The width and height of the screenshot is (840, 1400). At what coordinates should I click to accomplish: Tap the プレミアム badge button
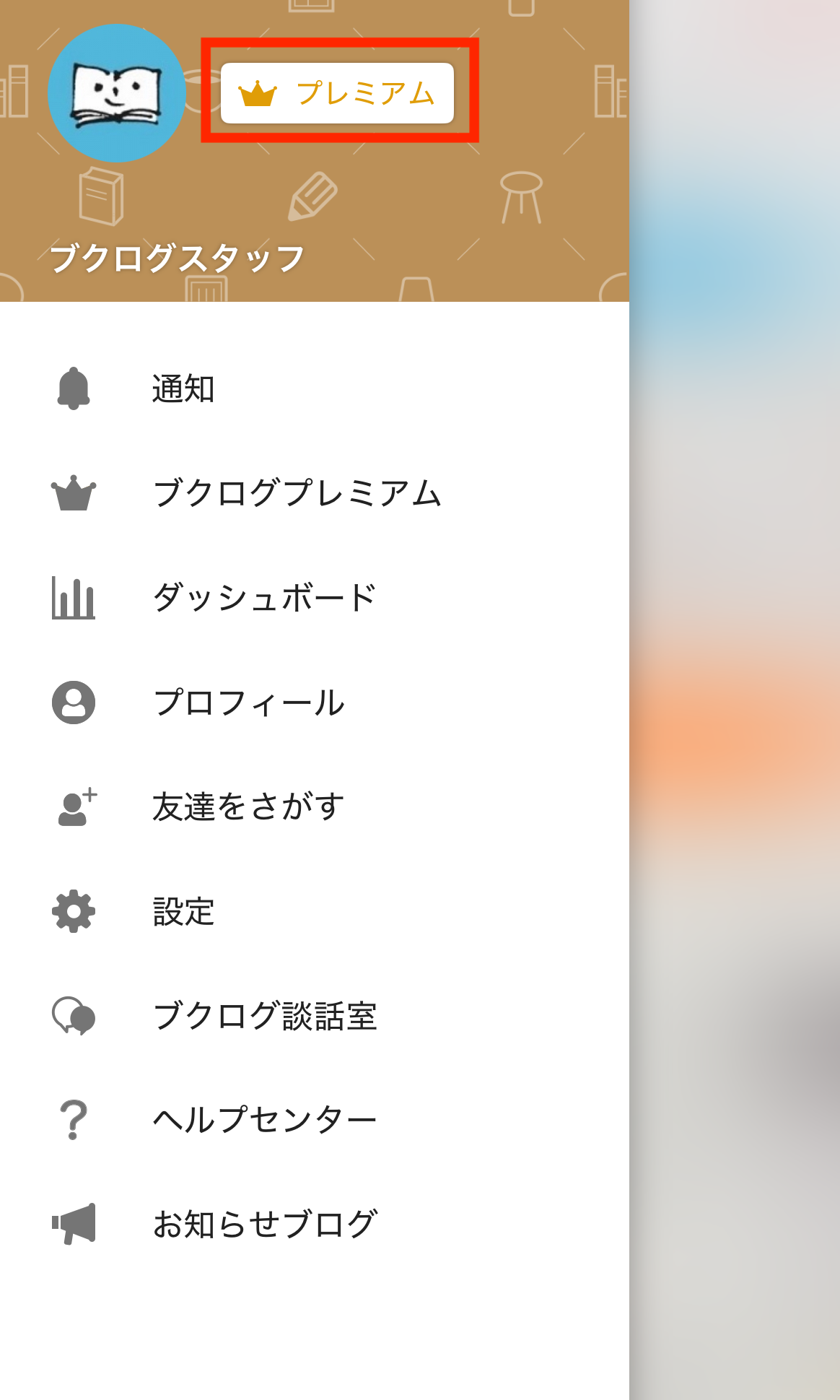pos(337,93)
